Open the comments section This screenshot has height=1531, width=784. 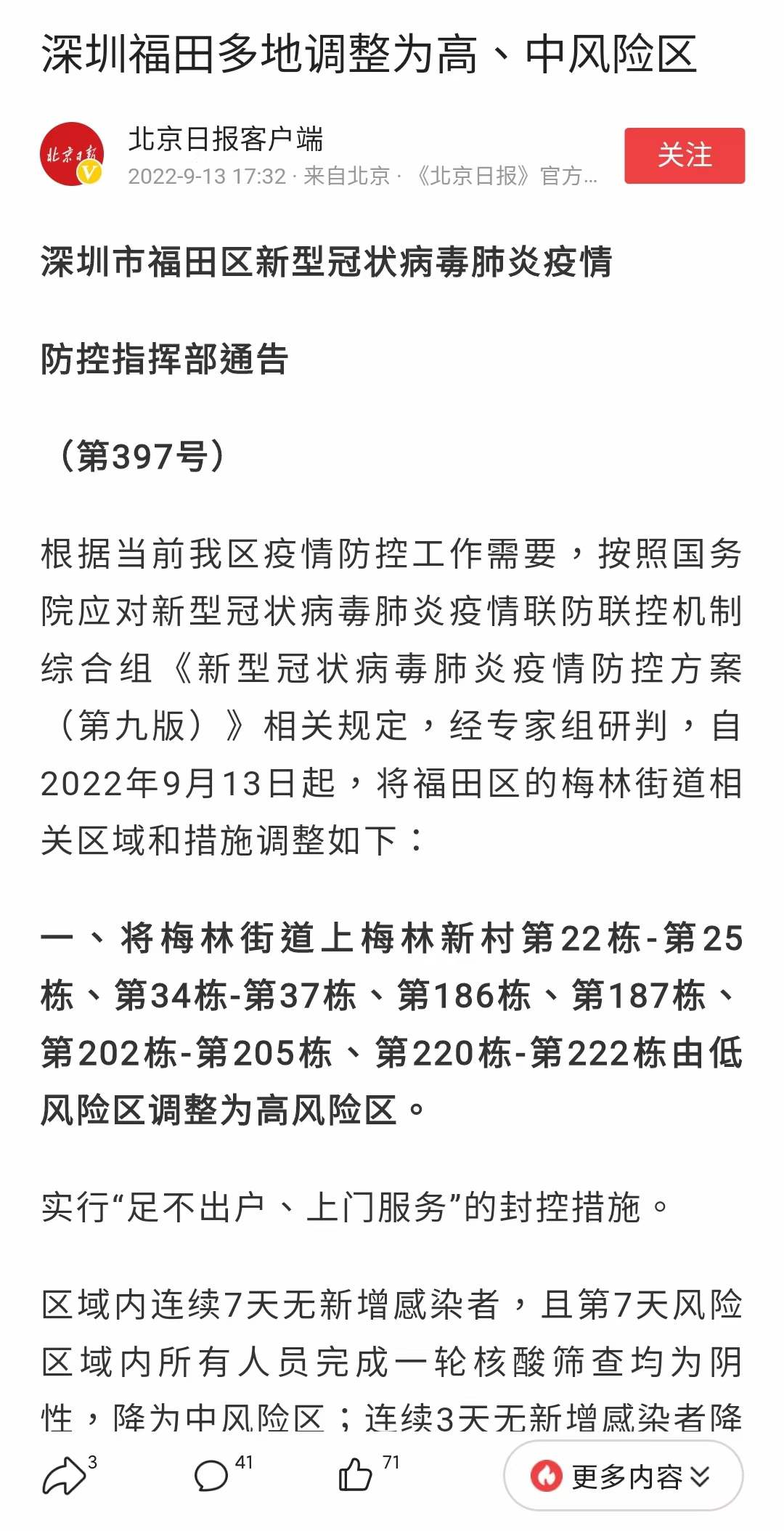coord(211,1476)
